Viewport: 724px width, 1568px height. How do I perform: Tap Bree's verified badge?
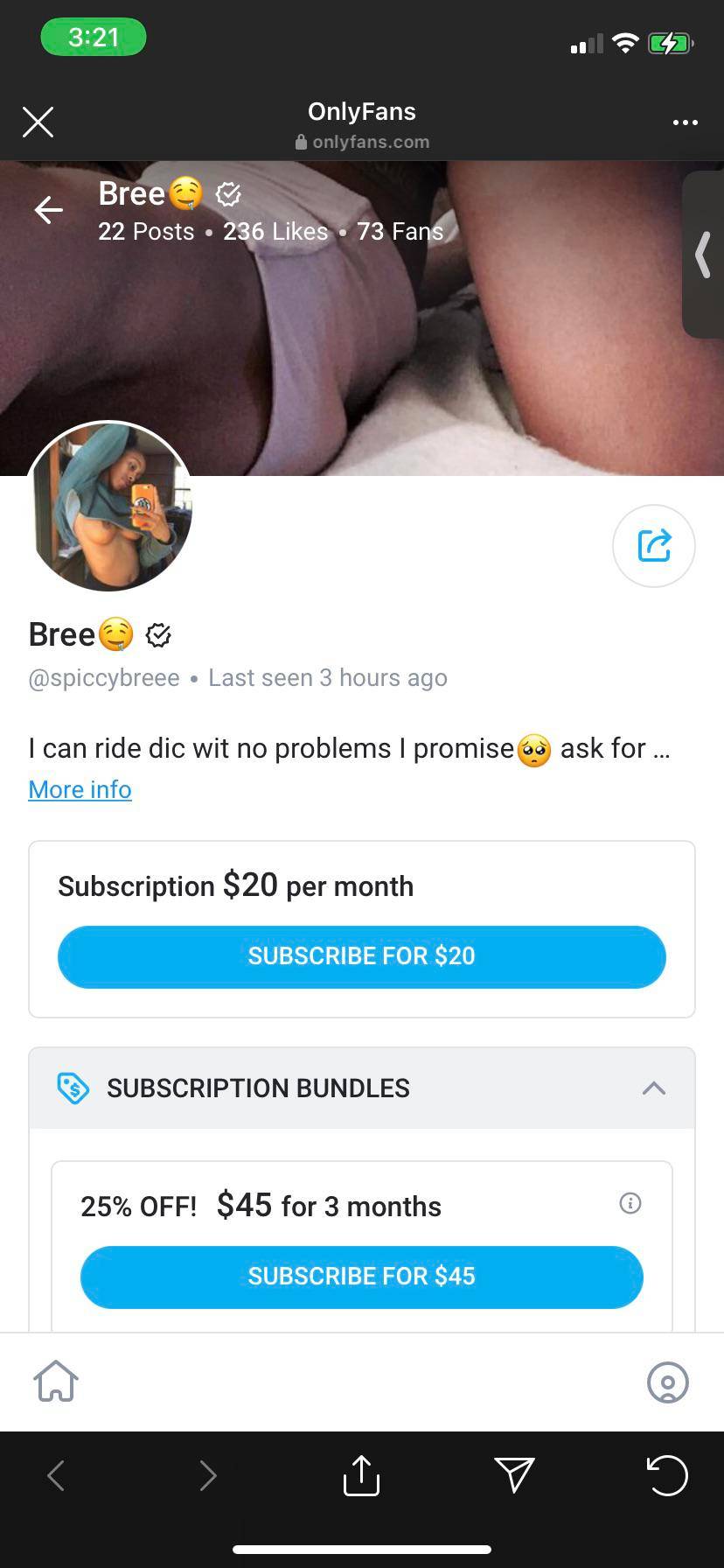tap(158, 634)
